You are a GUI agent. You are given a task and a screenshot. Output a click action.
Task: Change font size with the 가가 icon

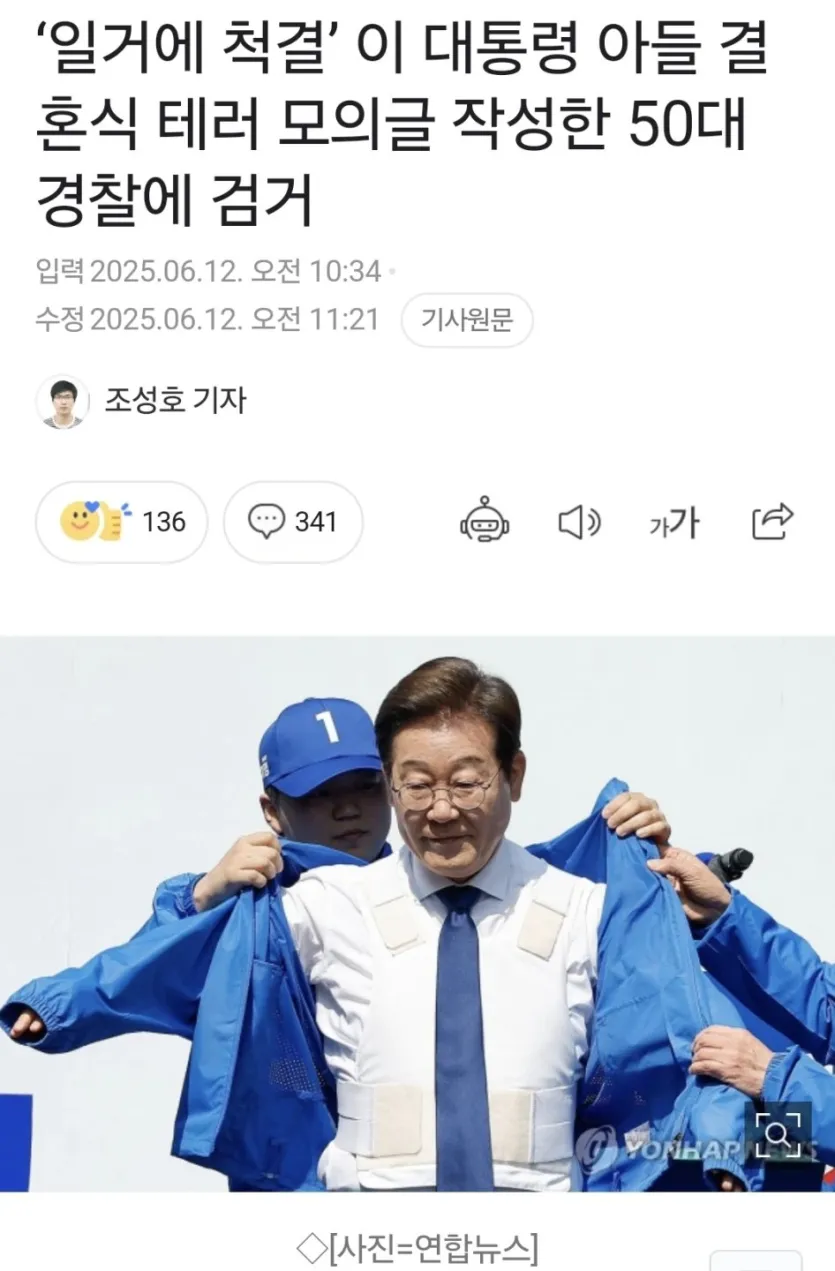click(x=674, y=522)
